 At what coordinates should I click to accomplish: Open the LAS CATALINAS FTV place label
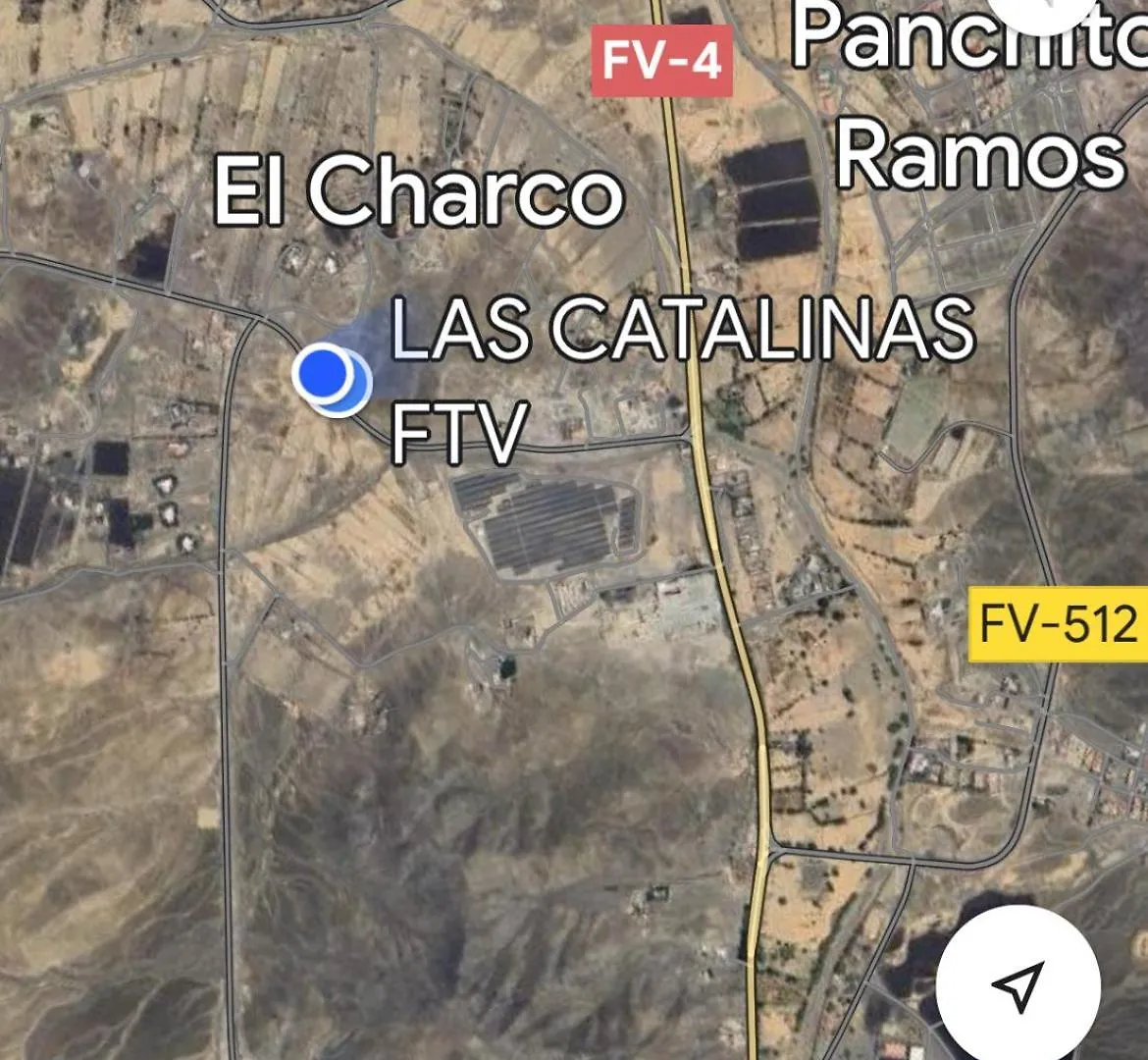coord(681,376)
